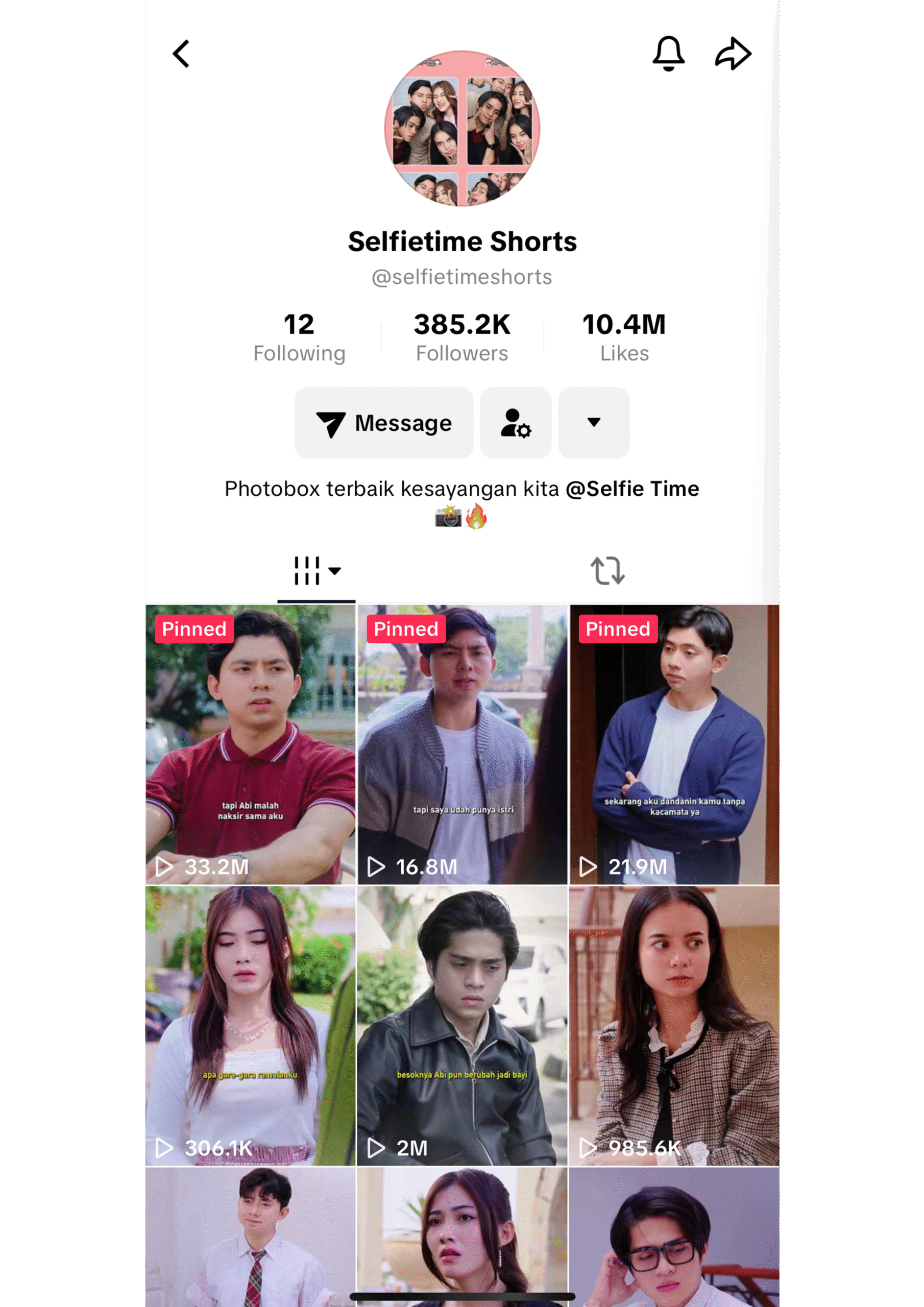The height and width of the screenshot is (1307, 924).
Task: Open pinned video with 21.9M views
Action: 674,744
